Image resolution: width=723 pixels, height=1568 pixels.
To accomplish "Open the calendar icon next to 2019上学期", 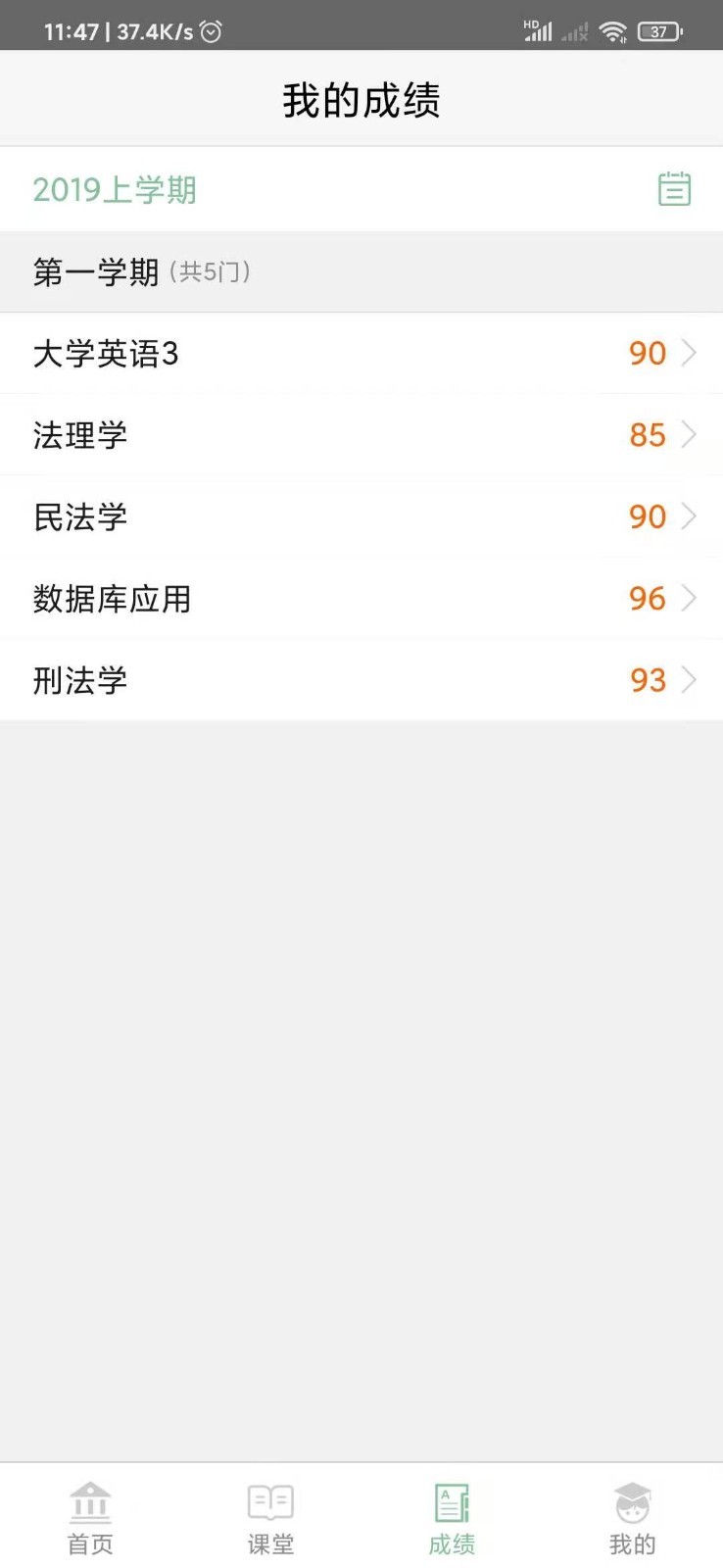I will (x=674, y=189).
